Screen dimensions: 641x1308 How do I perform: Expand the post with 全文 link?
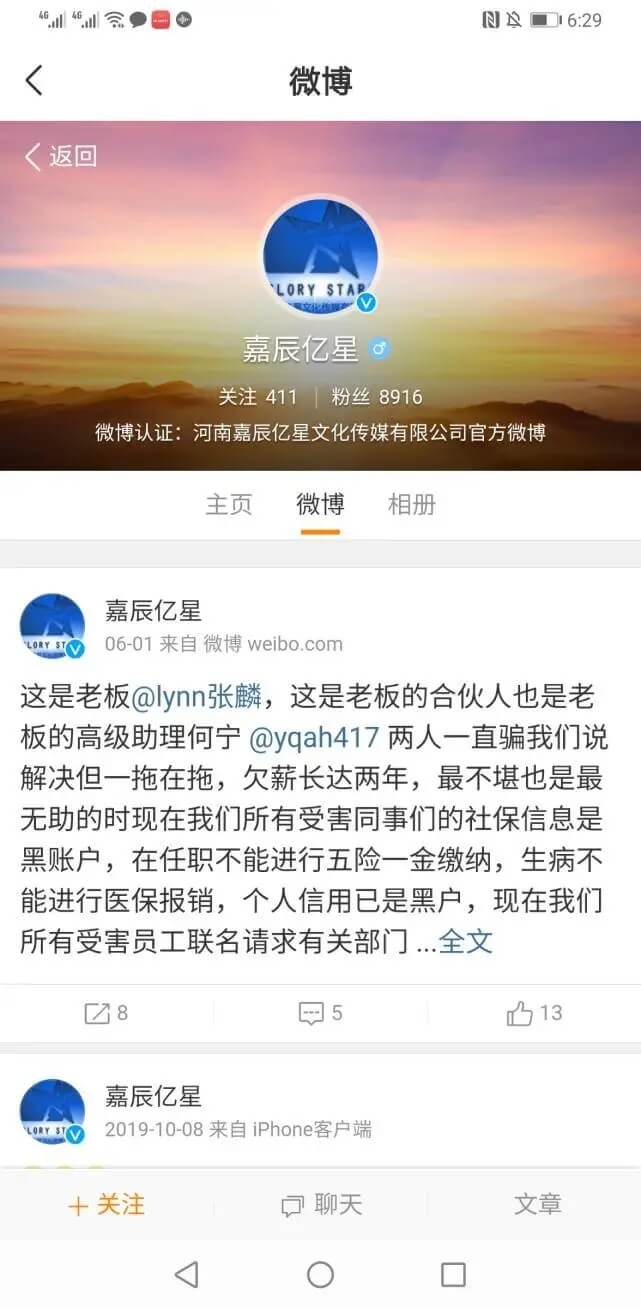point(466,941)
